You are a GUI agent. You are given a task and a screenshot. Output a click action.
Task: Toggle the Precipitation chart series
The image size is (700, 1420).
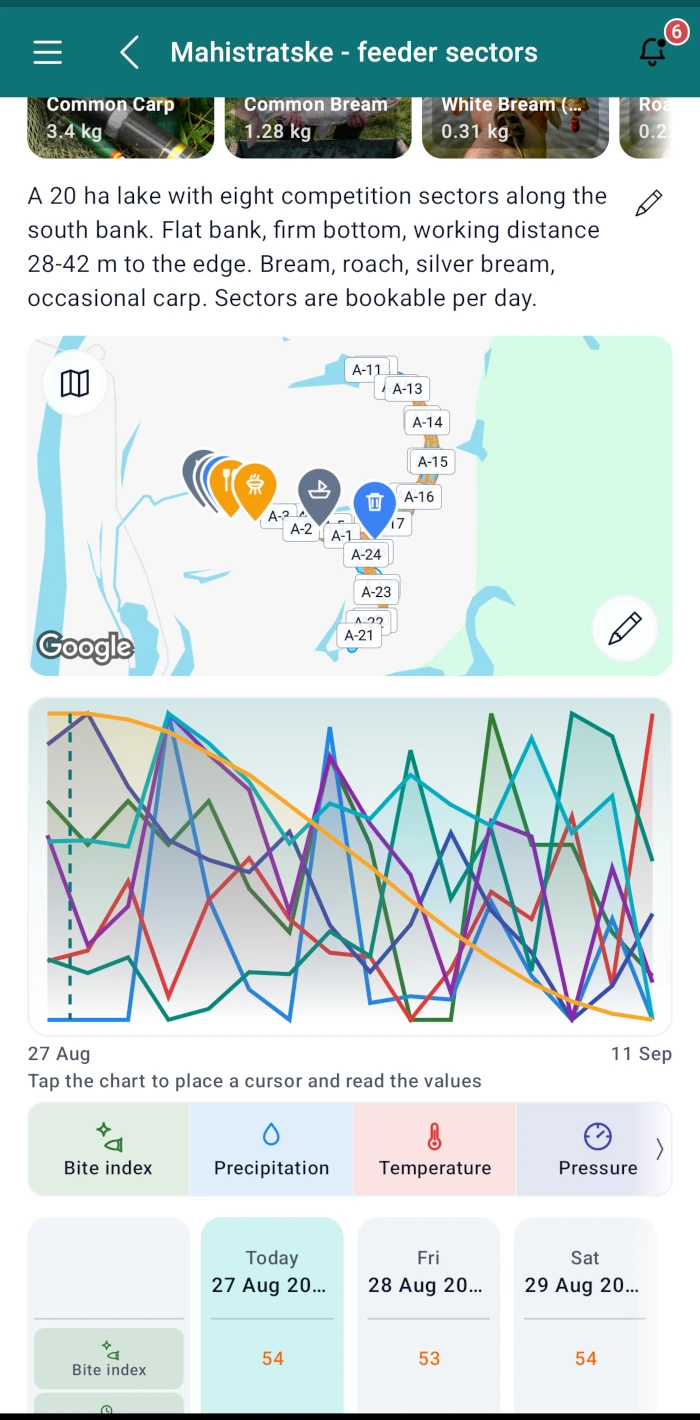(x=271, y=1149)
